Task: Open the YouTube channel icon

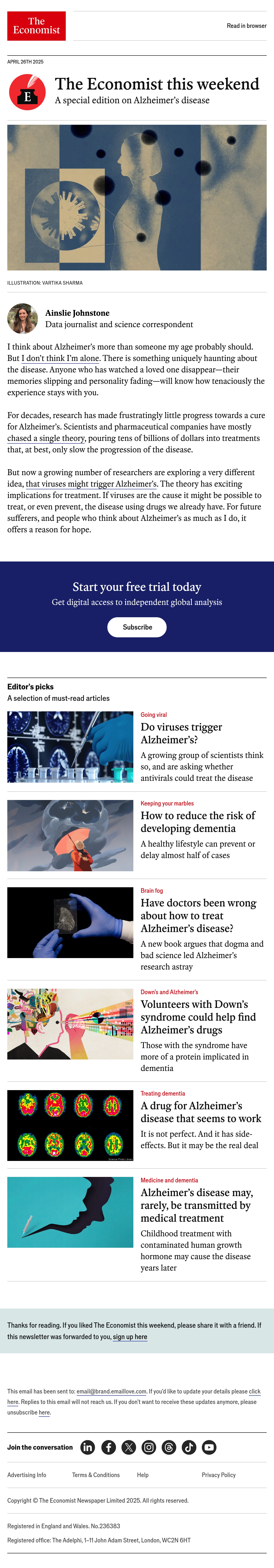Action: [x=209, y=1447]
